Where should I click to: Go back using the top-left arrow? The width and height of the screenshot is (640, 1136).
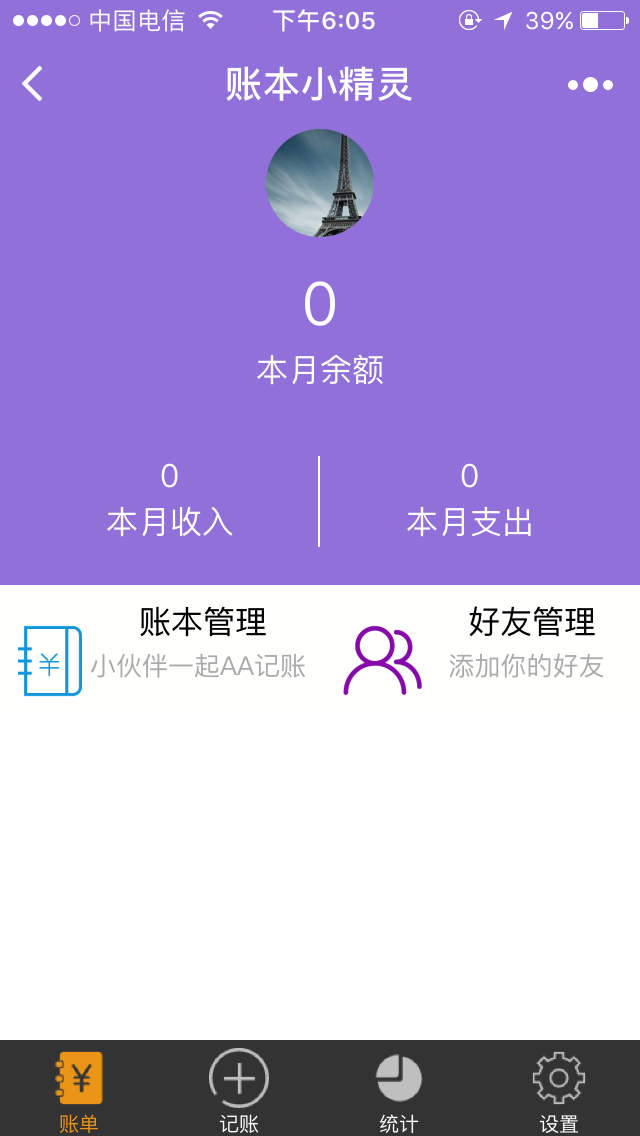coord(32,84)
